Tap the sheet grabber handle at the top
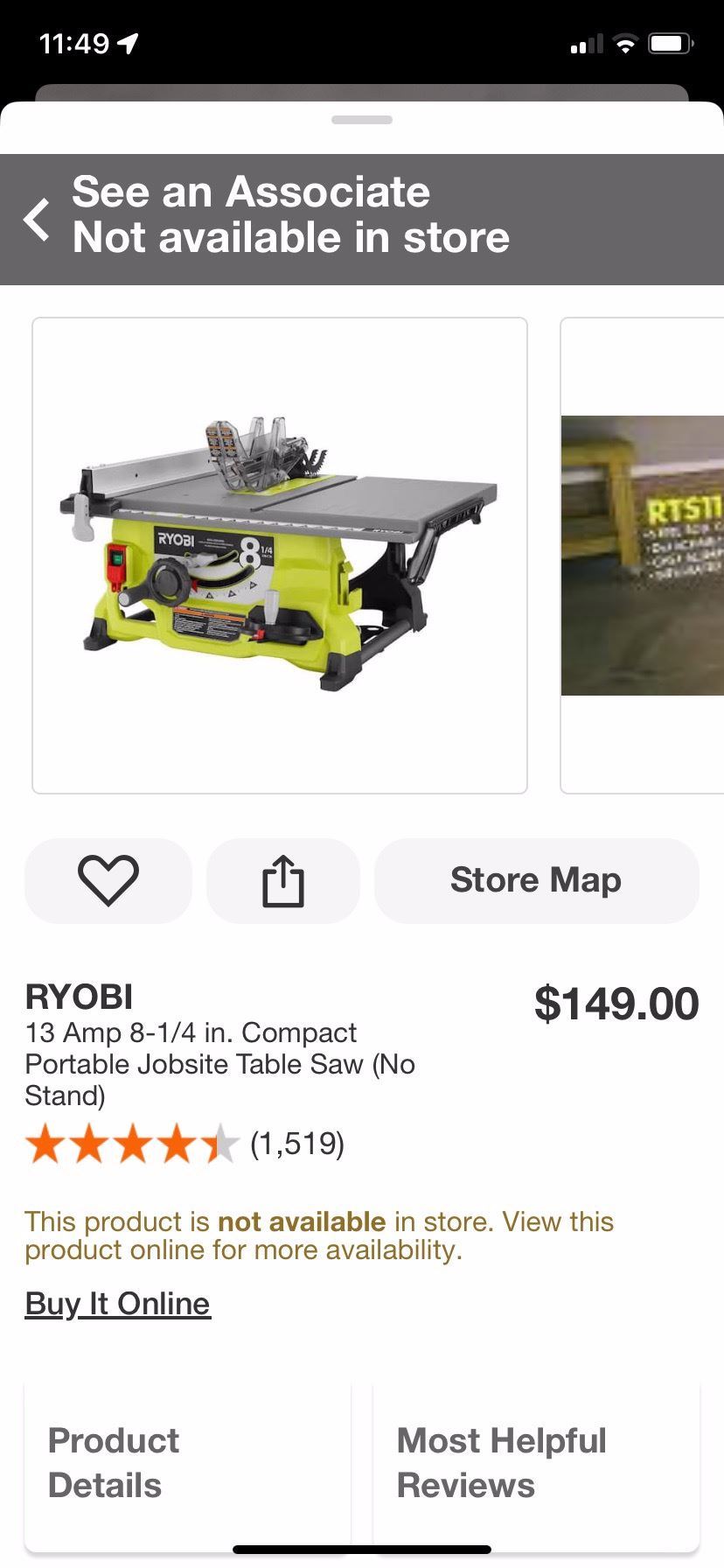724x1568 pixels. pyautogui.click(x=362, y=120)
